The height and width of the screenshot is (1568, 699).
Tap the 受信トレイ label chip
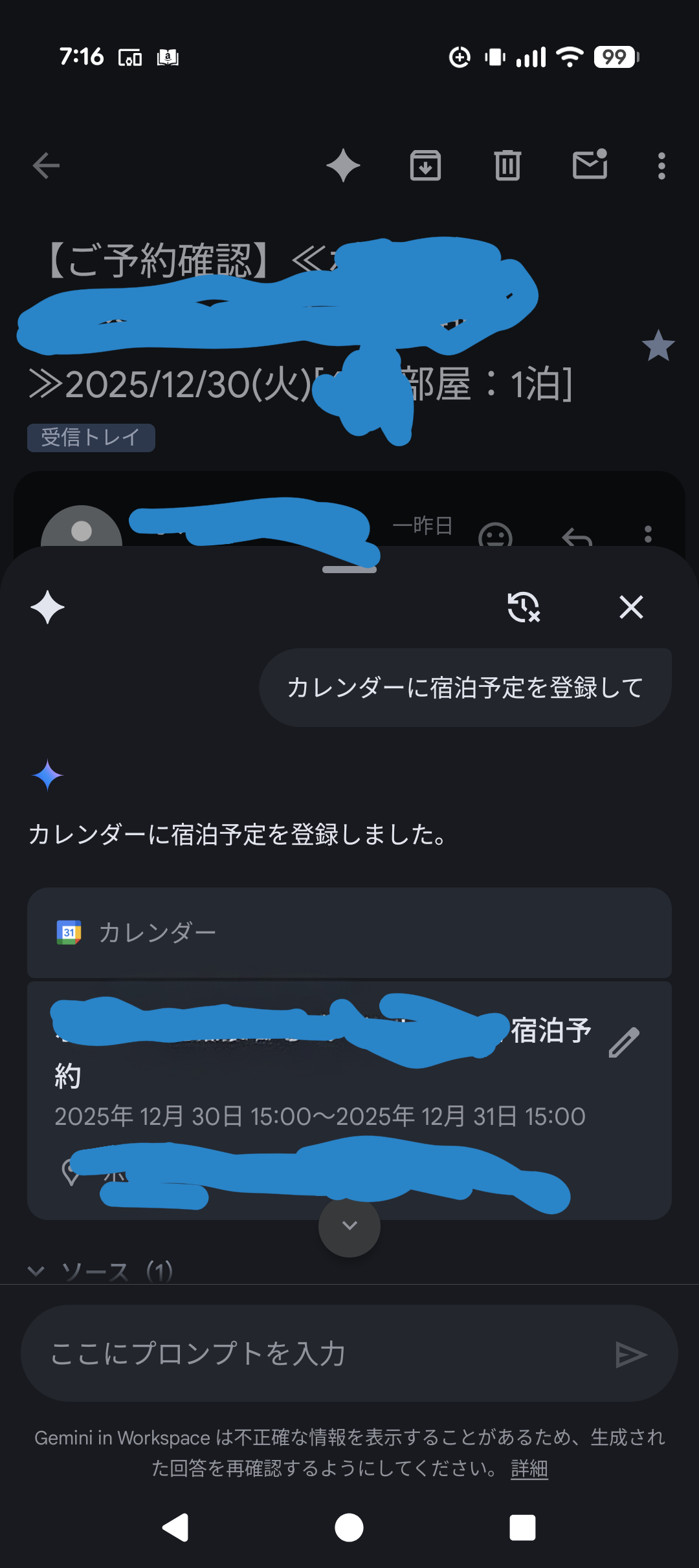(x=91, y=438)
